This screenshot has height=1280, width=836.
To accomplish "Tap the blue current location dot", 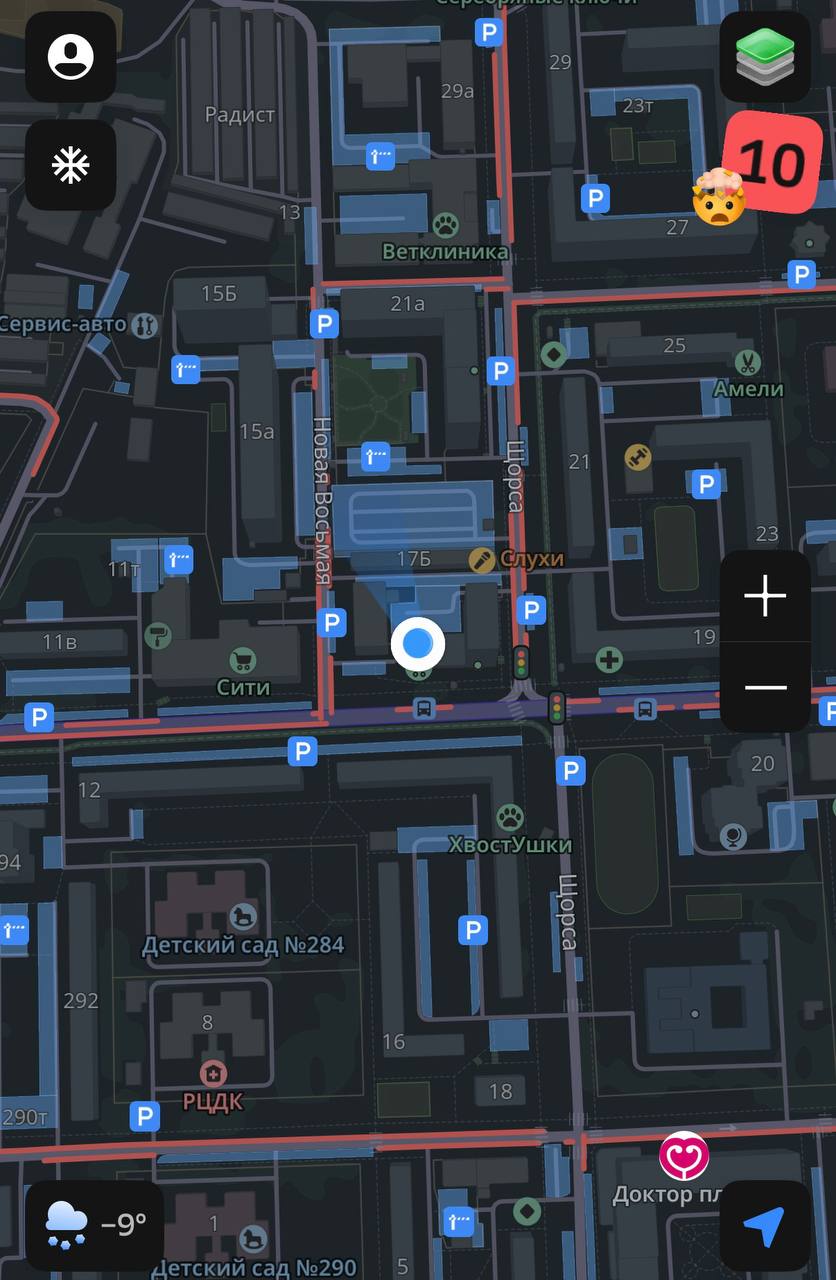I will pos(418,643).
